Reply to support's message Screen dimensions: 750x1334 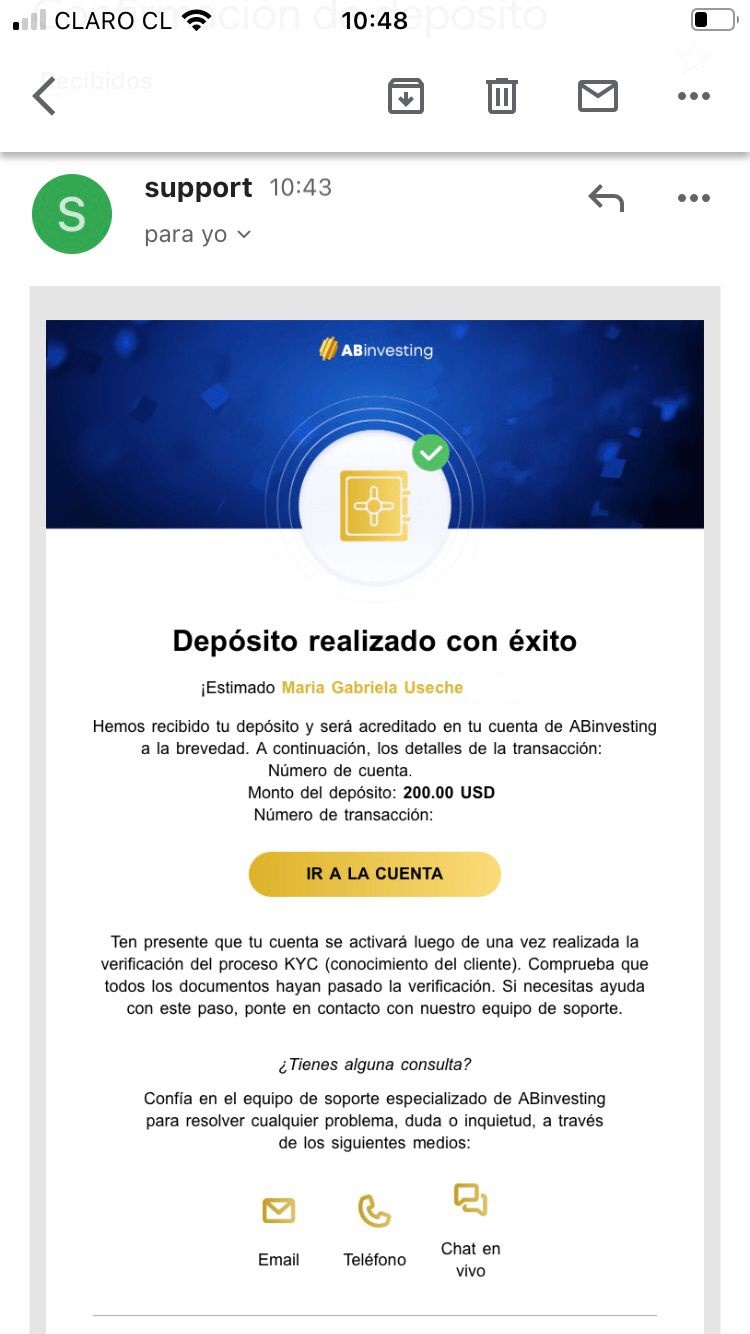click(x=606, y=198)
